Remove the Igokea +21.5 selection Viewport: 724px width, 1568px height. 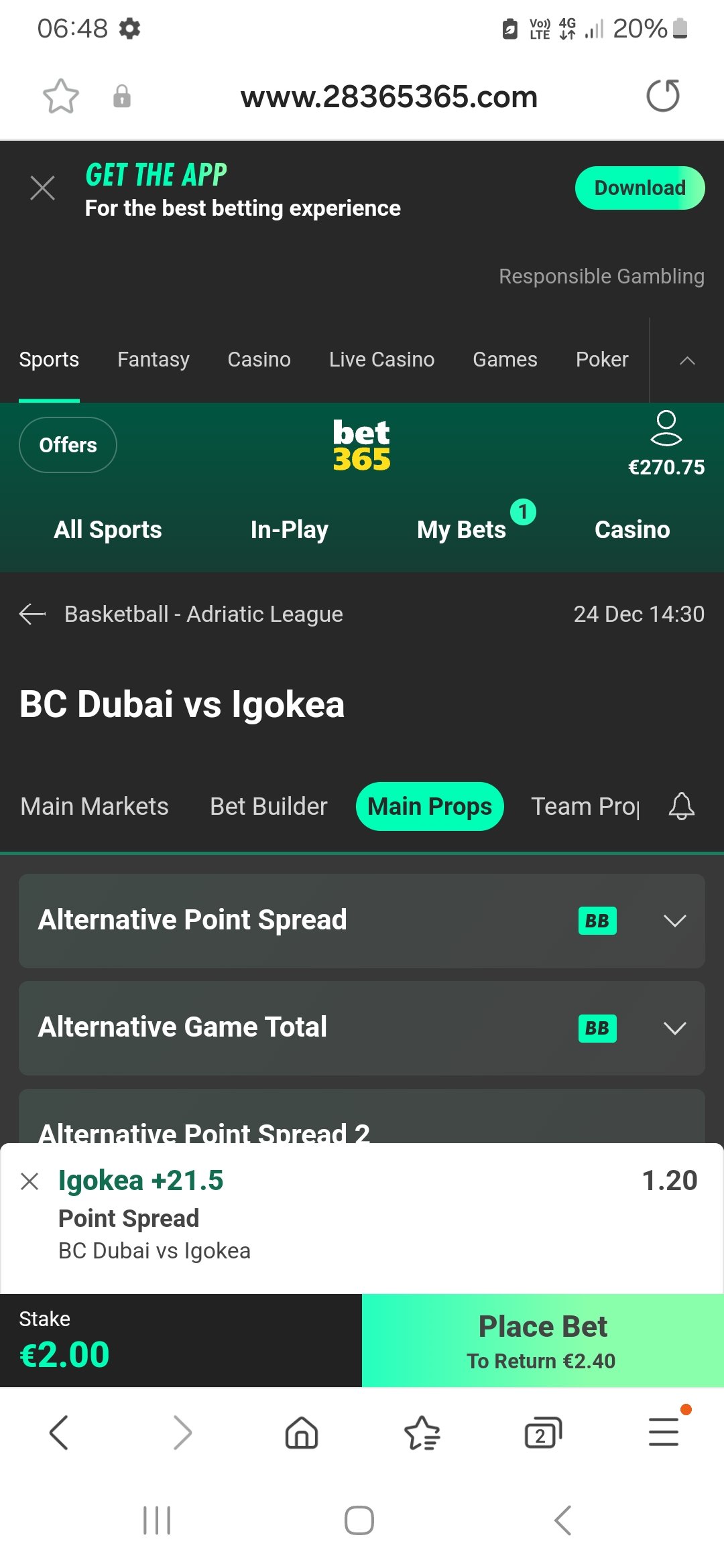point(29,1181)
